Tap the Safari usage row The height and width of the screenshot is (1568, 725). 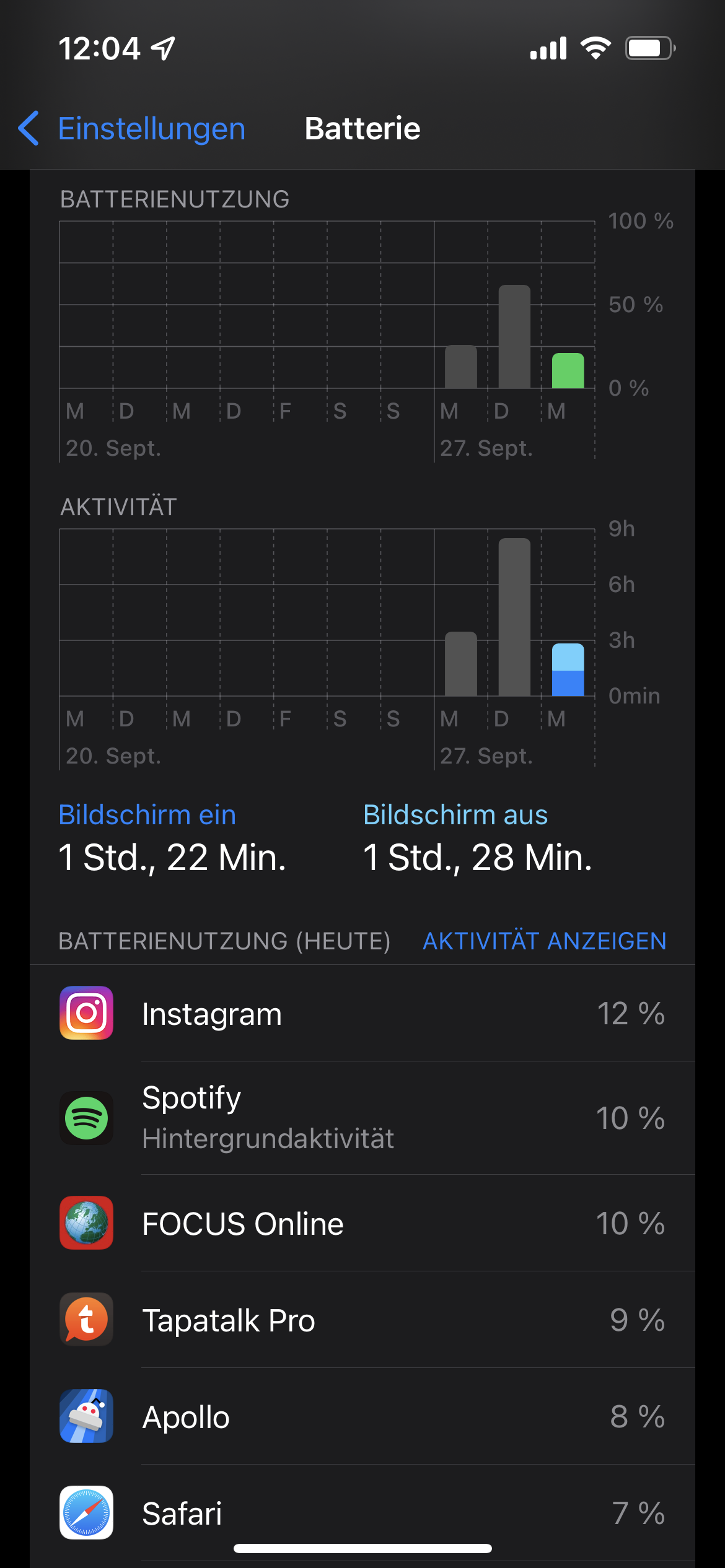click(362, 1514)
